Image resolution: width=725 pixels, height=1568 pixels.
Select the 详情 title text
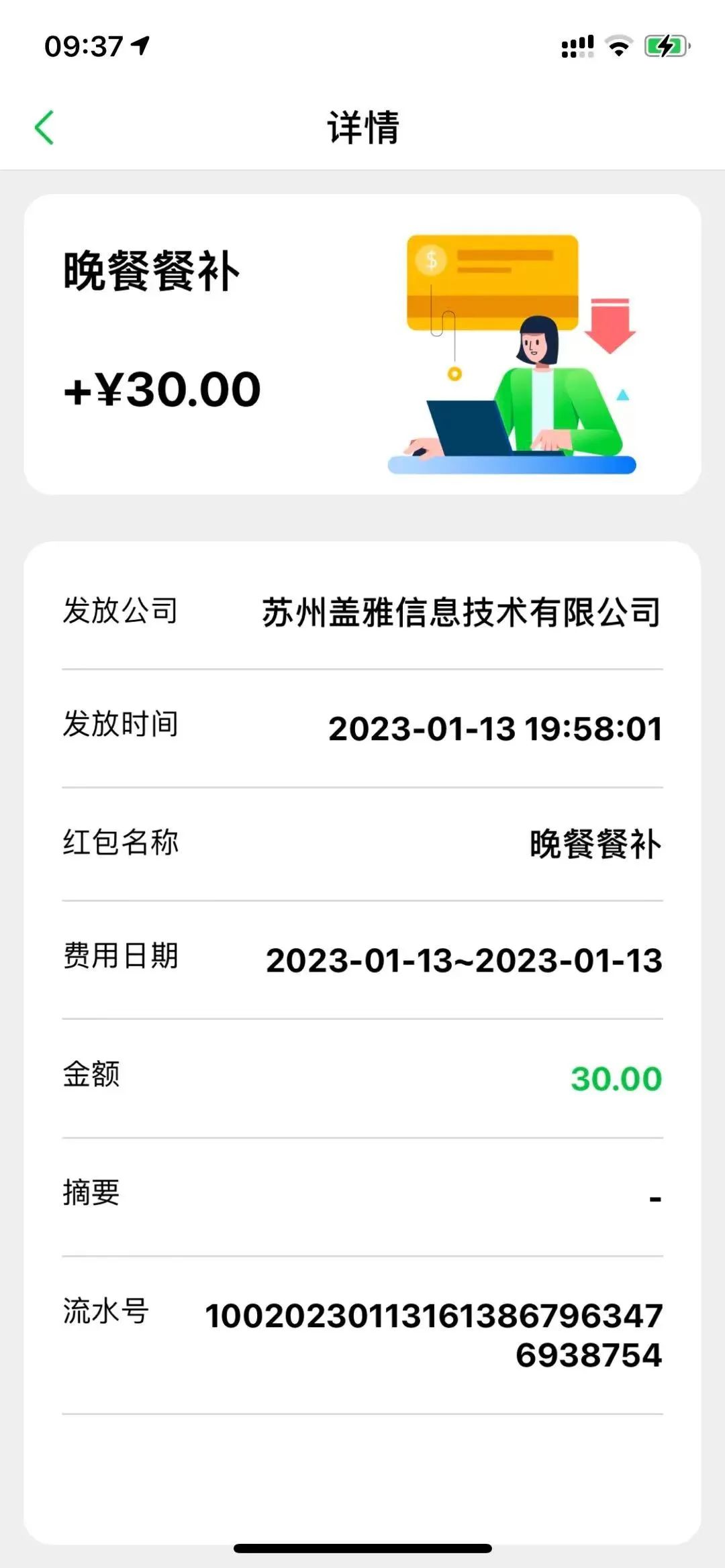click(362, 127)
